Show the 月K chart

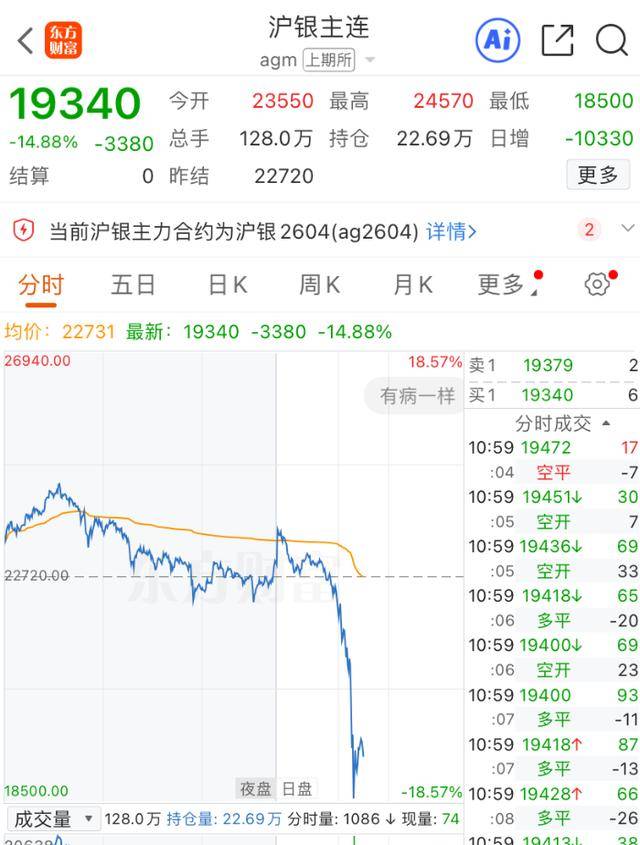(x=412, y=285)
